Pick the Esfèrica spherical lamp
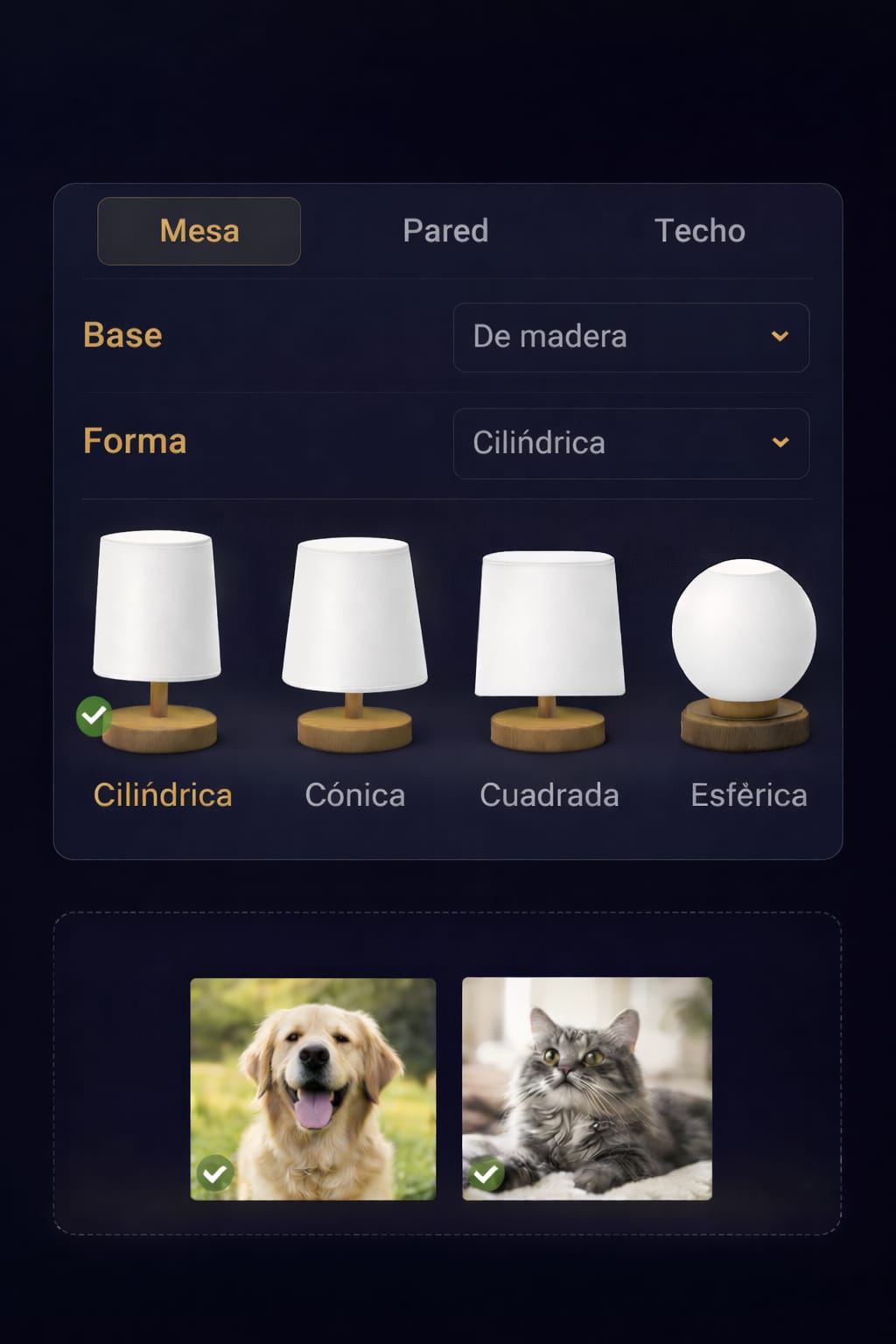The width and height of the screenshot is (896, 1344). (745, 639)
